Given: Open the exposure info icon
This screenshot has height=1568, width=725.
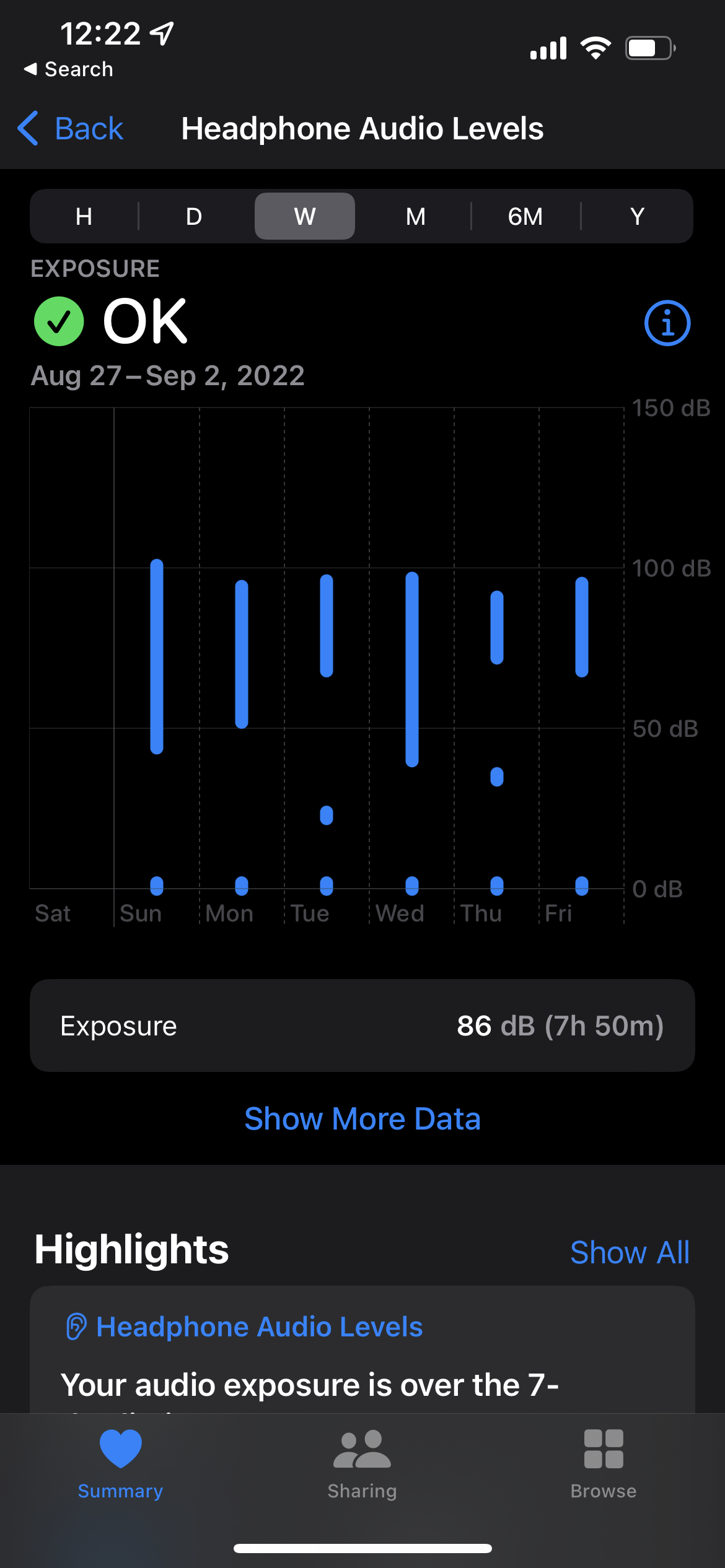Looking at the screenshot, I should point(667,323).
